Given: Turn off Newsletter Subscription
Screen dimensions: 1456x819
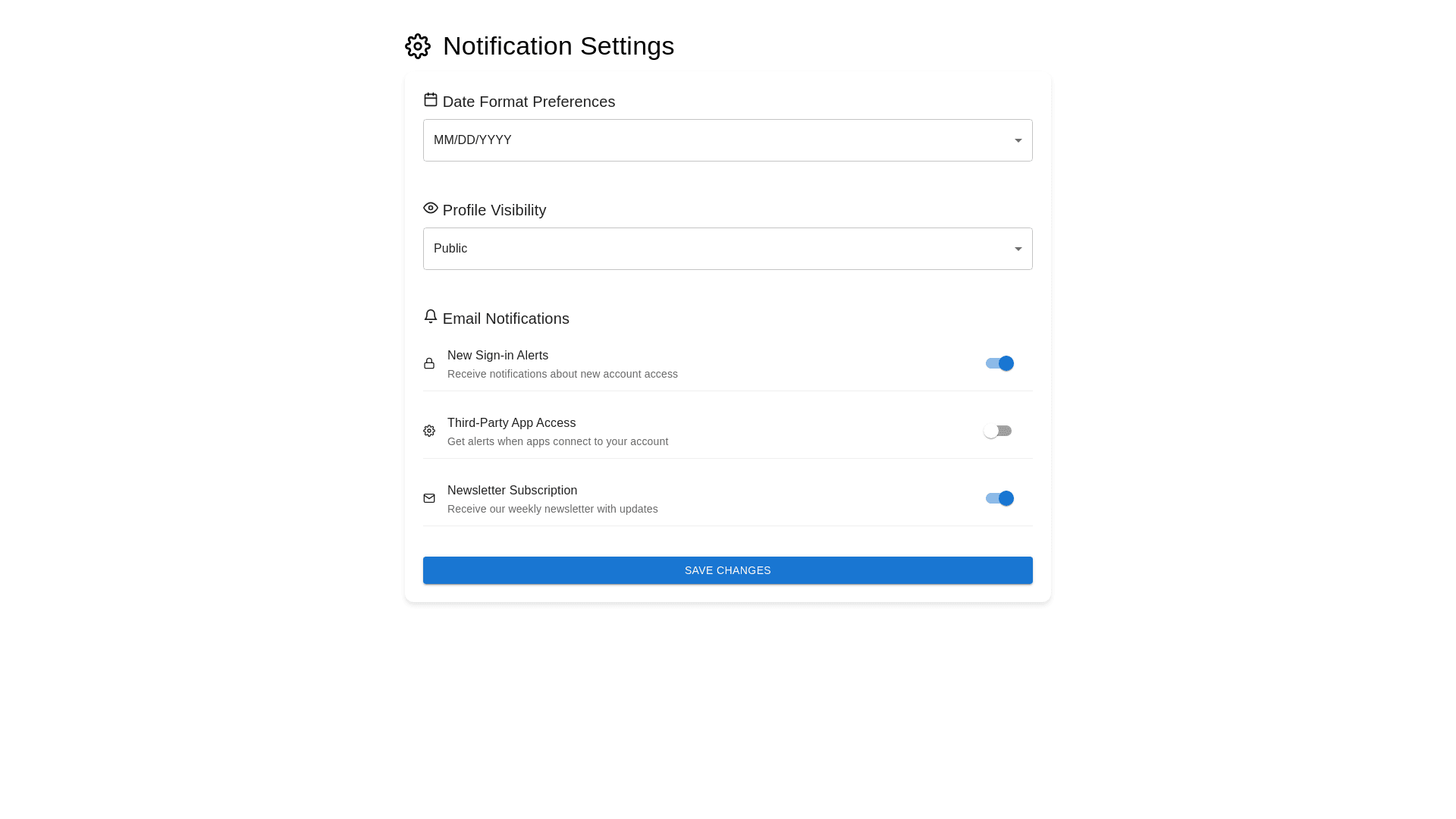Looking at the screenshot, I should 999,498.
